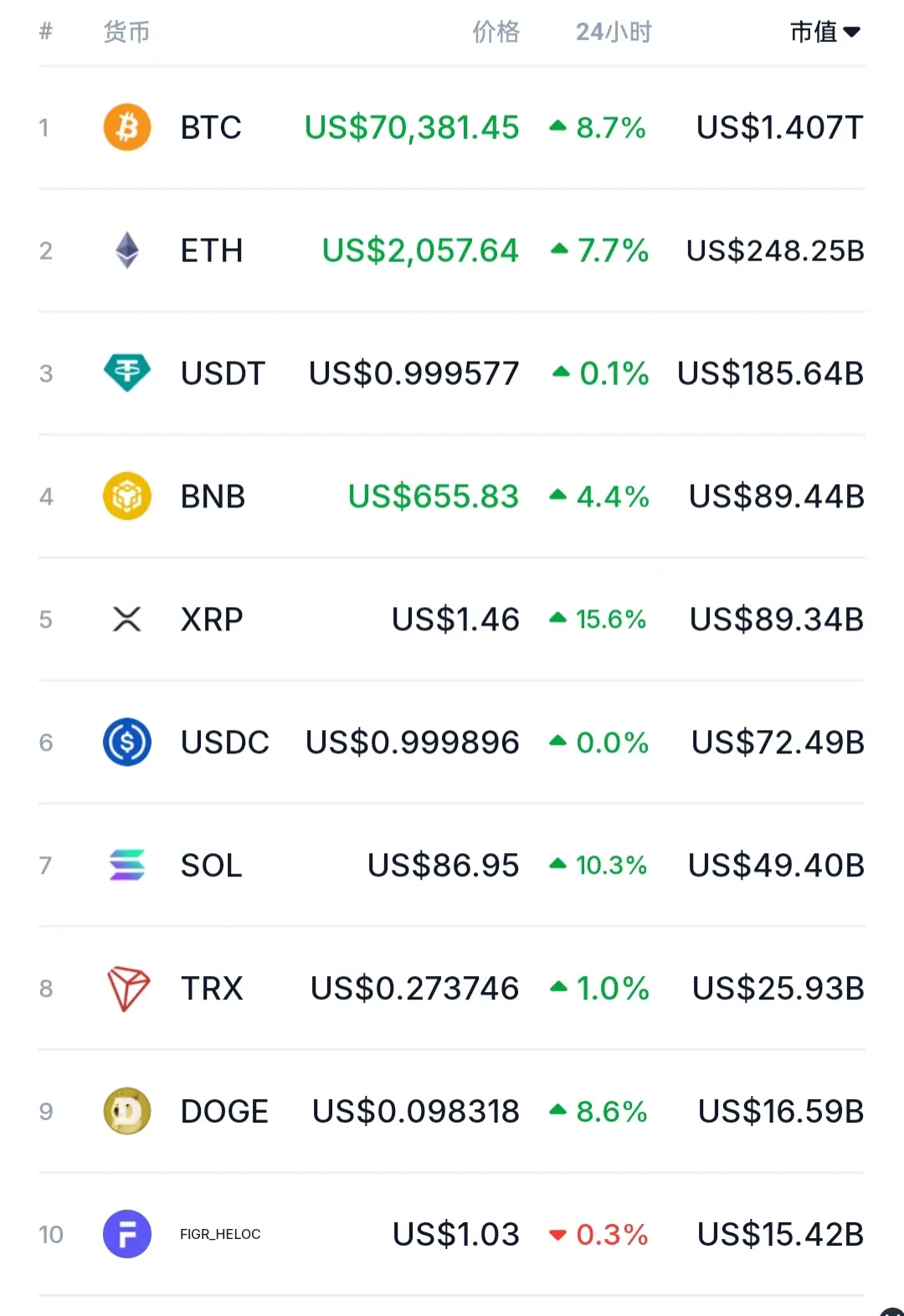Viewport: 904px width, 1316px height.
Task: Open the SOL coin row
Action: [x=211, y=866]
